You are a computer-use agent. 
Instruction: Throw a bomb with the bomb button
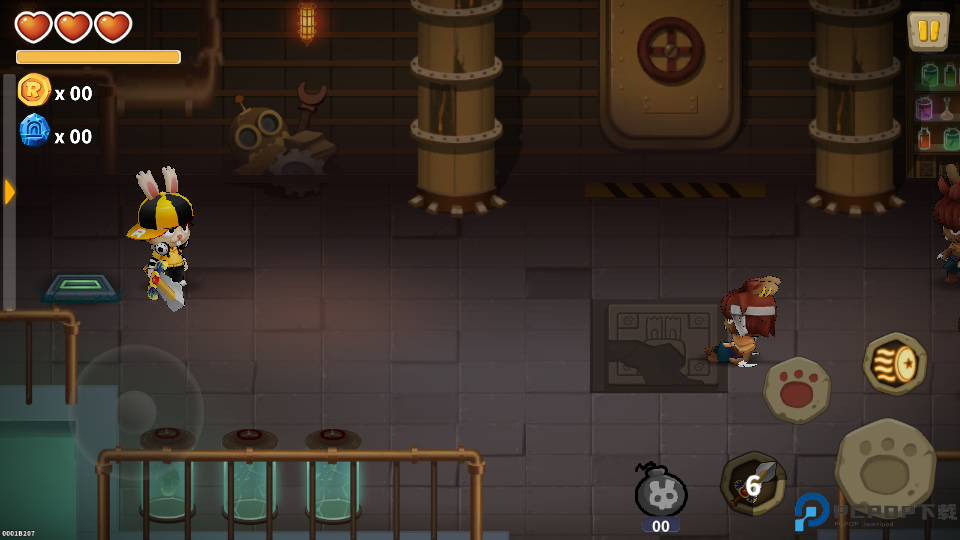click(x=661, y=492)
